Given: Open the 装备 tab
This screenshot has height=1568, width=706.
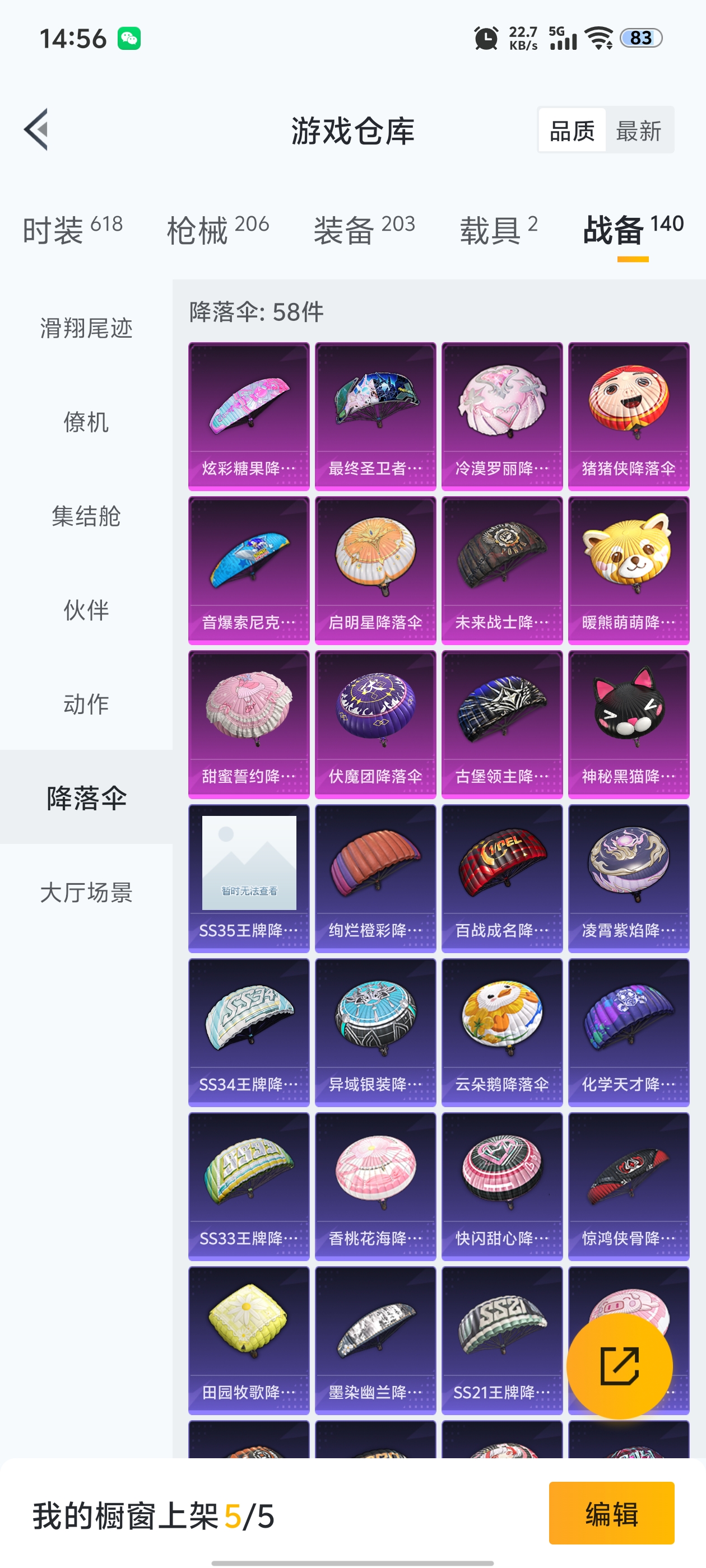Looking at the screenshot, I should [364, 230].
